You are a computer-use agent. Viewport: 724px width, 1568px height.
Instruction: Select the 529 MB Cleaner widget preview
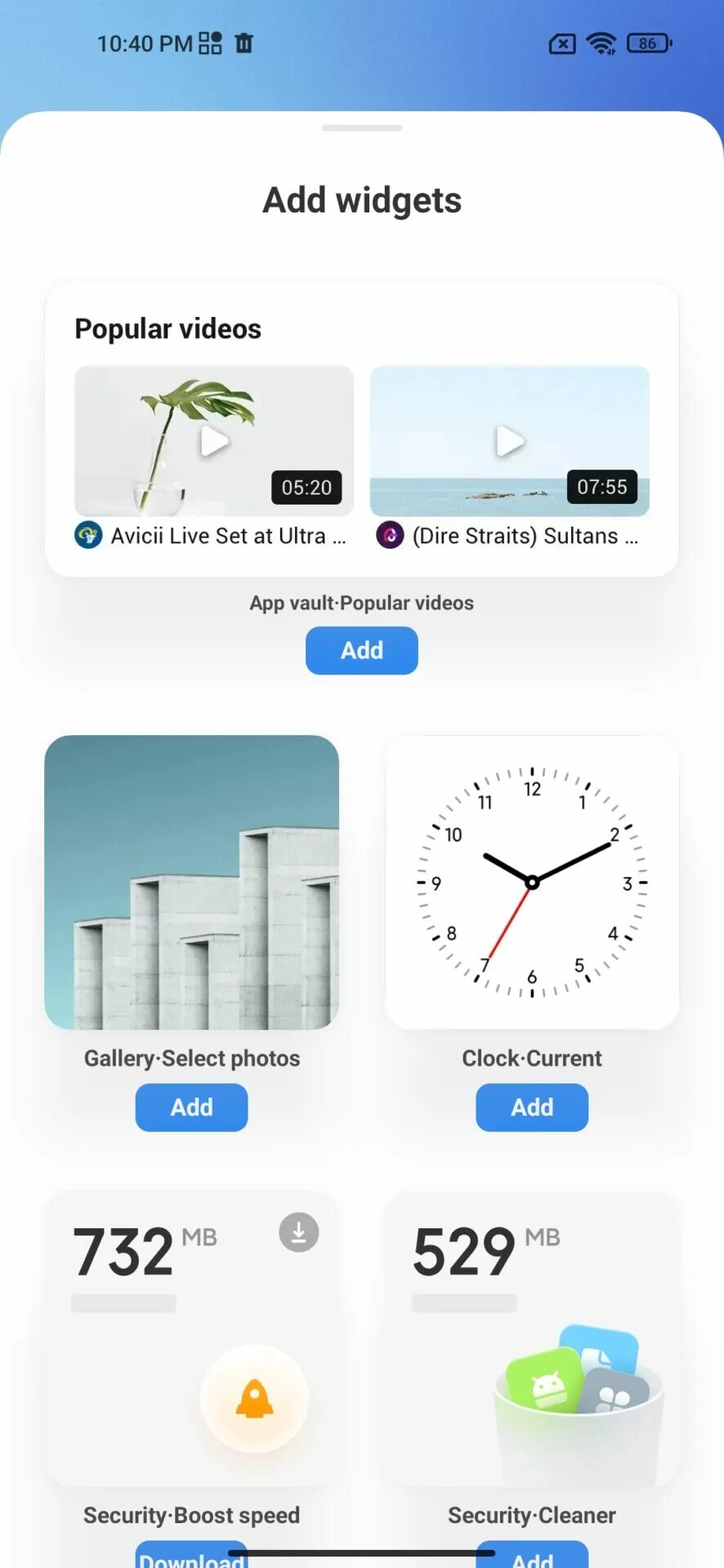(532, 1338)
